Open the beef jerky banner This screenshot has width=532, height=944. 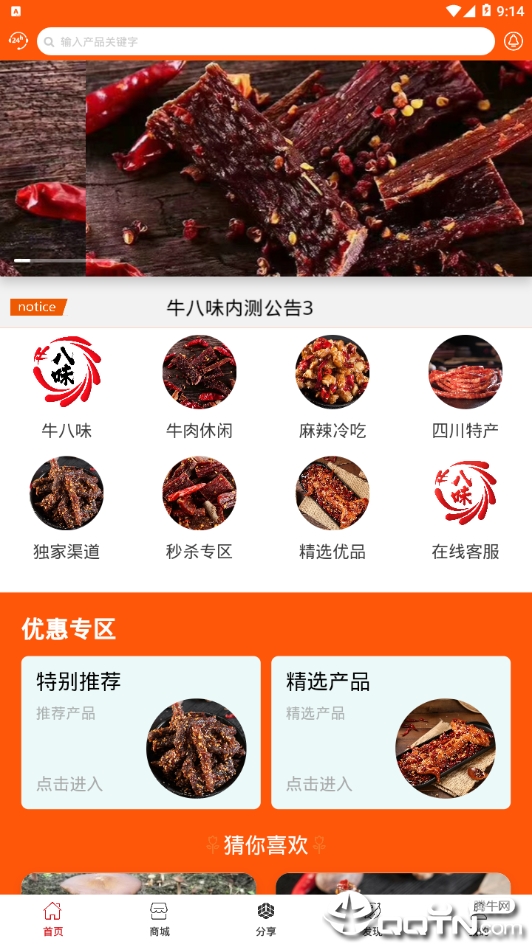[266, 168]
